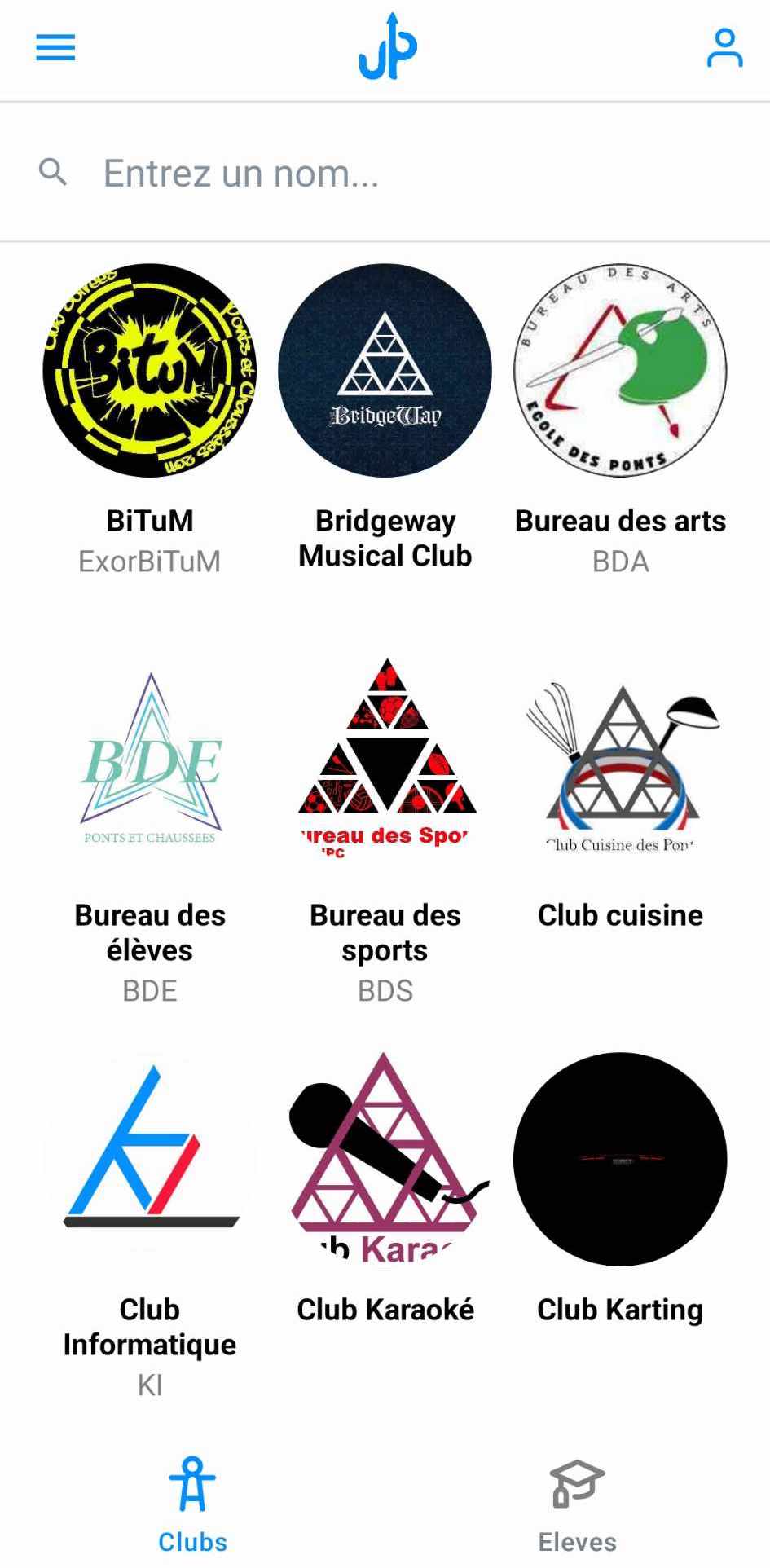Viewport: 770px width, 1568px height.
Task: Open the user profile icon
Action: click(724, 48)
